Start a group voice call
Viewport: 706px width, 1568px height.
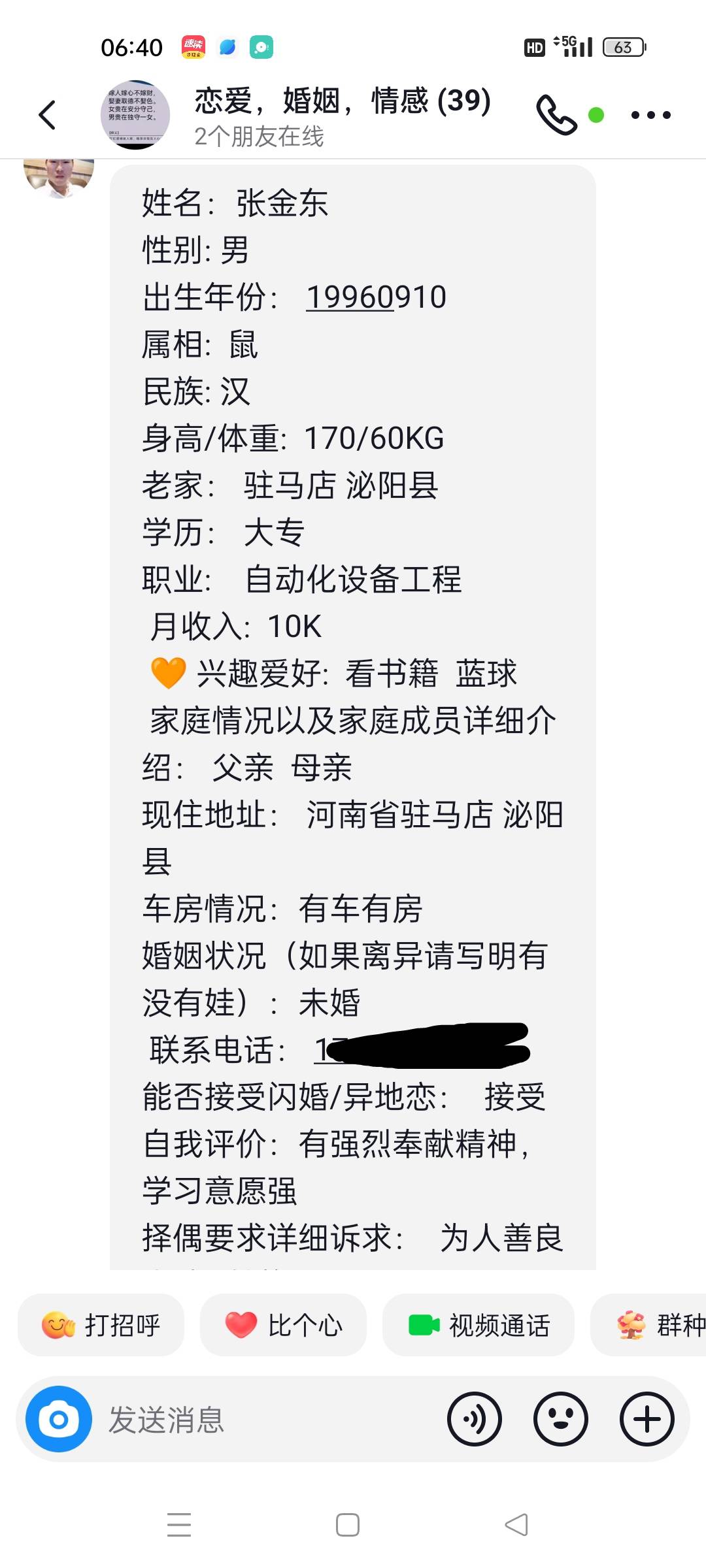pyautogui.click(x=556, y=115)
